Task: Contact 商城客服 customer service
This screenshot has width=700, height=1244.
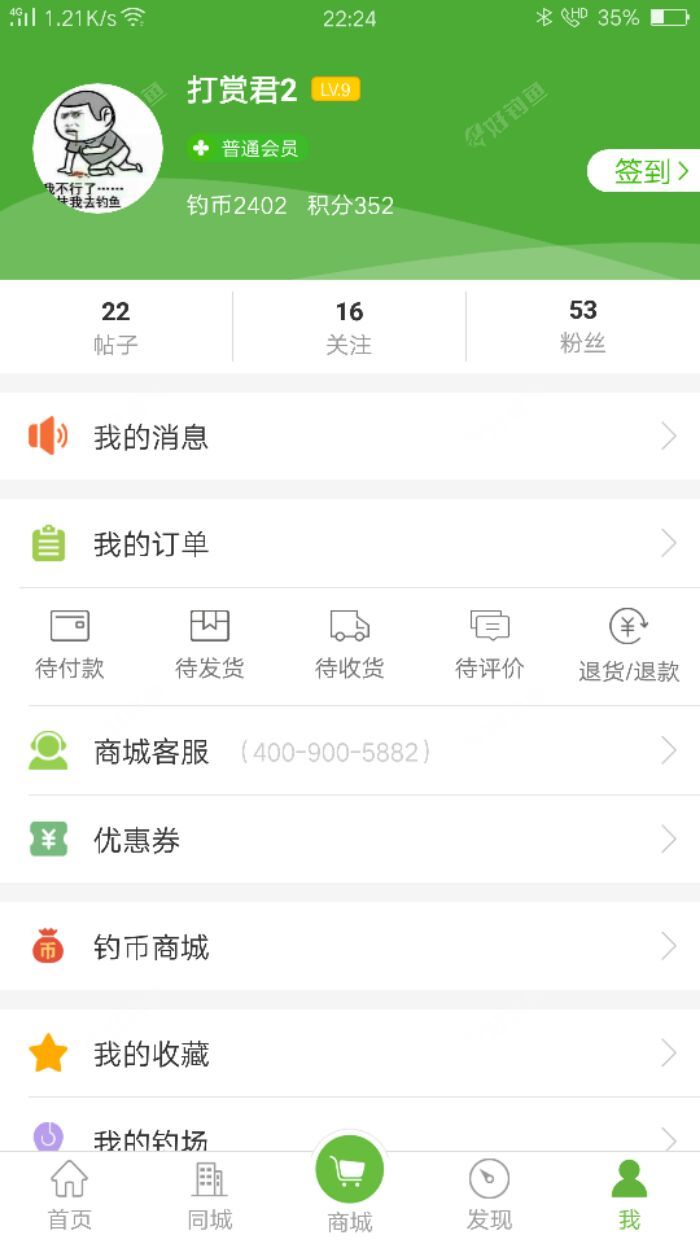Action: click(350, 752)
